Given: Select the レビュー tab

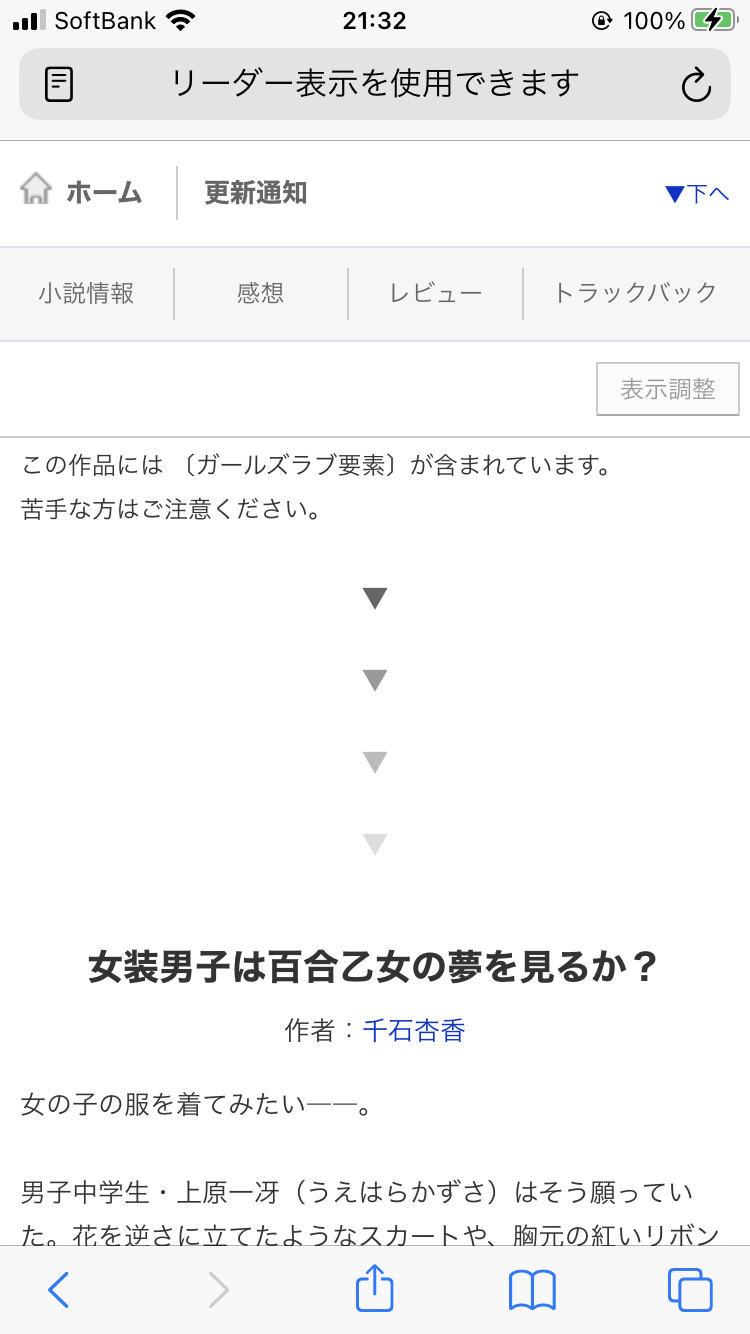Looking at the screenshot, I should tap(436, 293).
